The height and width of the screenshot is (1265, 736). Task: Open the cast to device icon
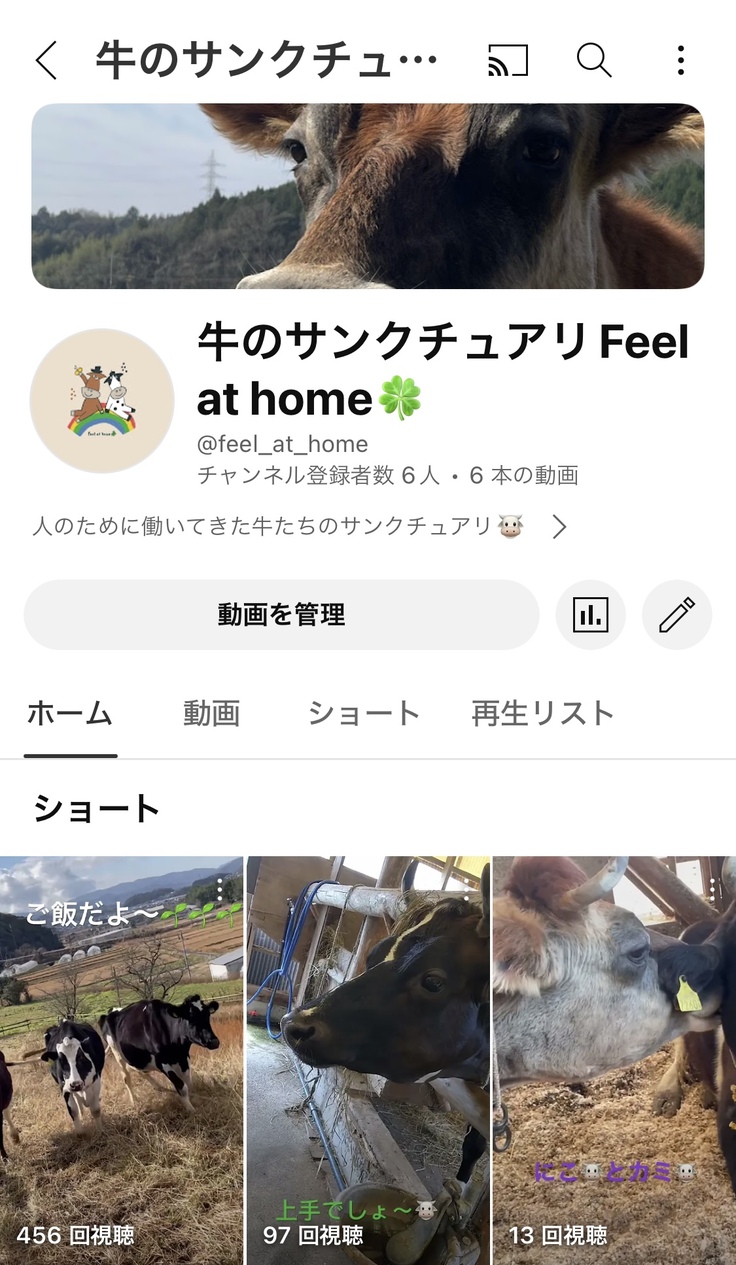(x=507, y=61)
